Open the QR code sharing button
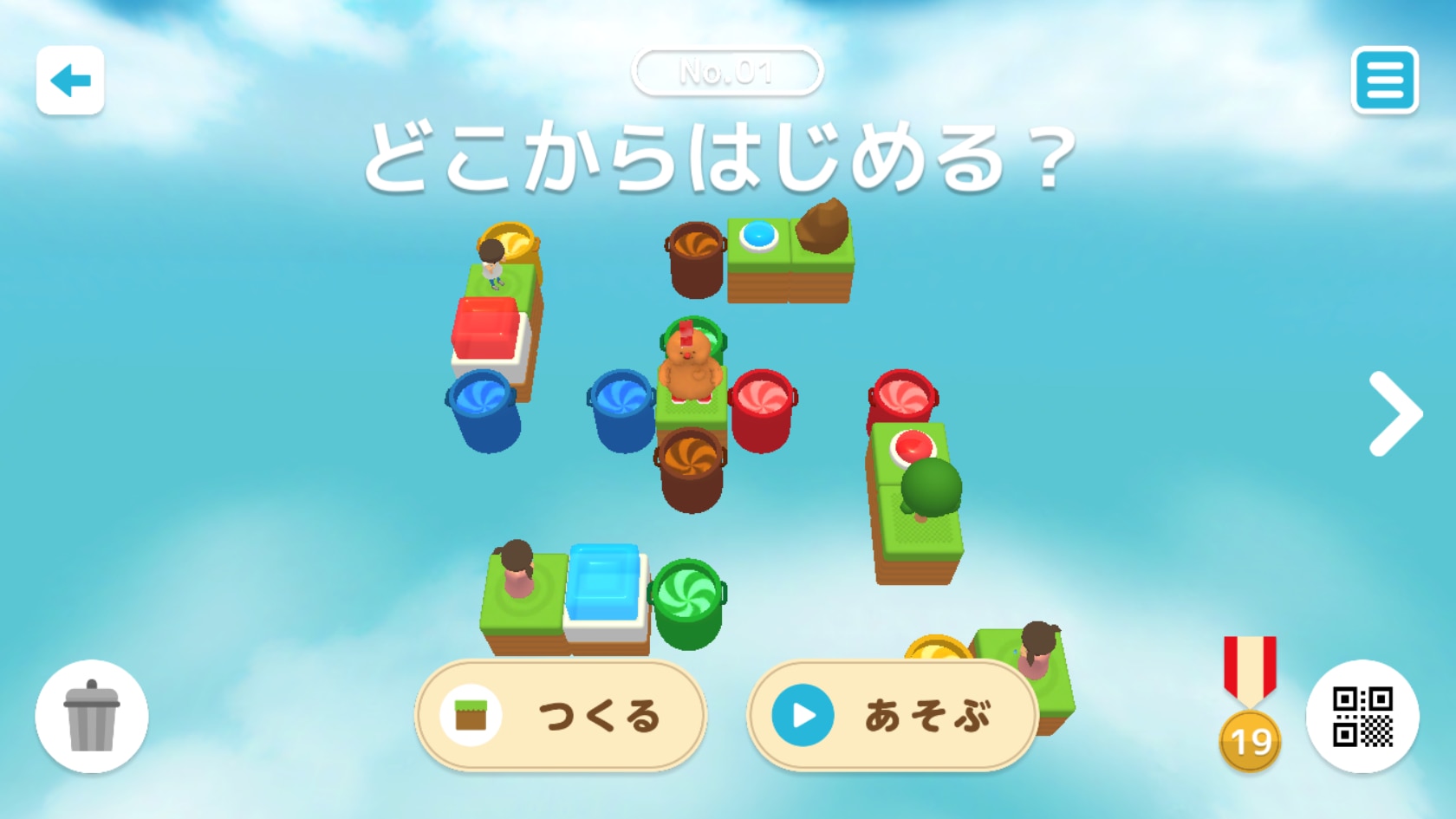The image size is (1456, 819). tap(1362, 717)
